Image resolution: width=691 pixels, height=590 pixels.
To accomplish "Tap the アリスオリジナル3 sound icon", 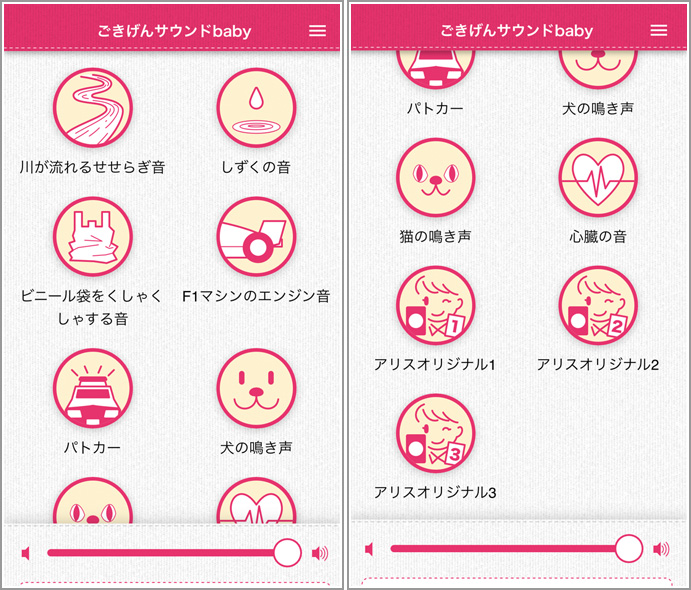I will (x=436, y=434).
